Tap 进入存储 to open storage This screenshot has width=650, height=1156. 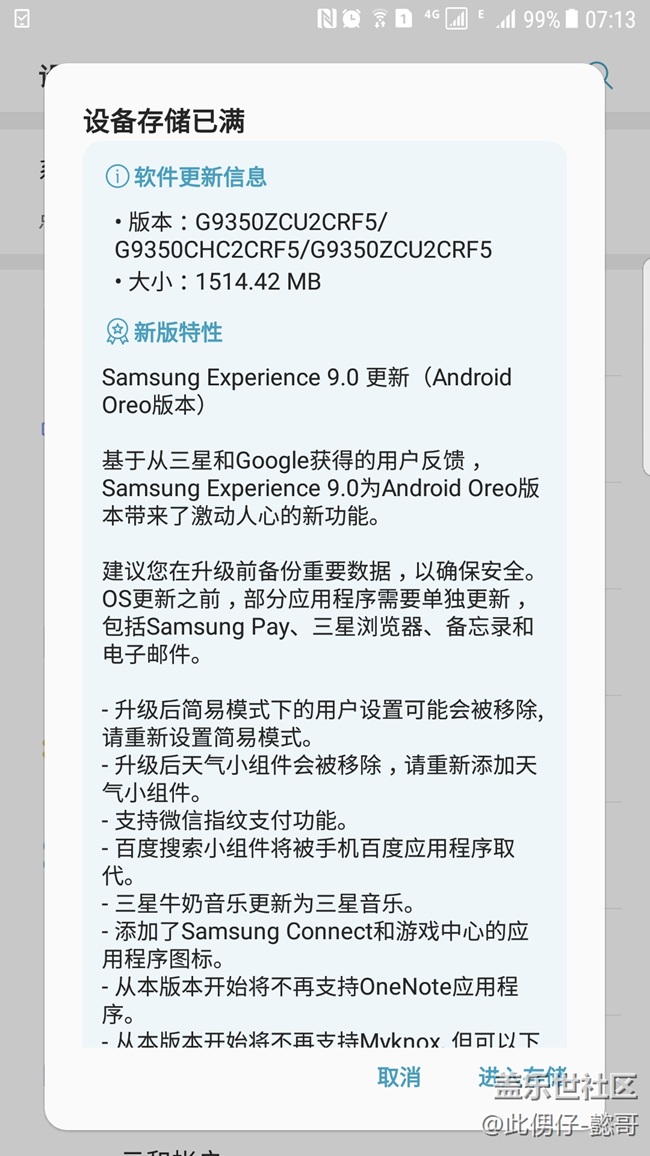click(x=523, y=1077)
